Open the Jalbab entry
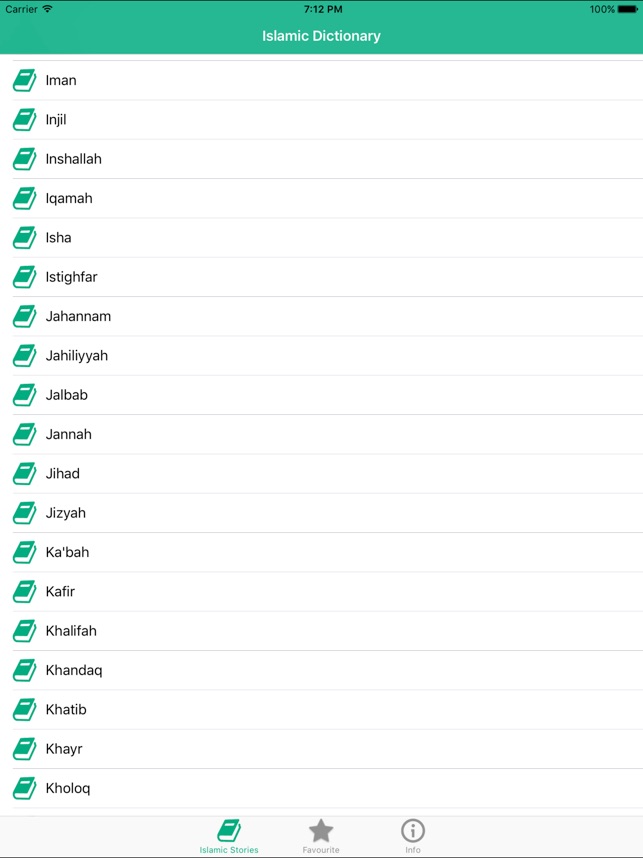The height and width of the screenshot is (858, 643). [x=66, y=395]
